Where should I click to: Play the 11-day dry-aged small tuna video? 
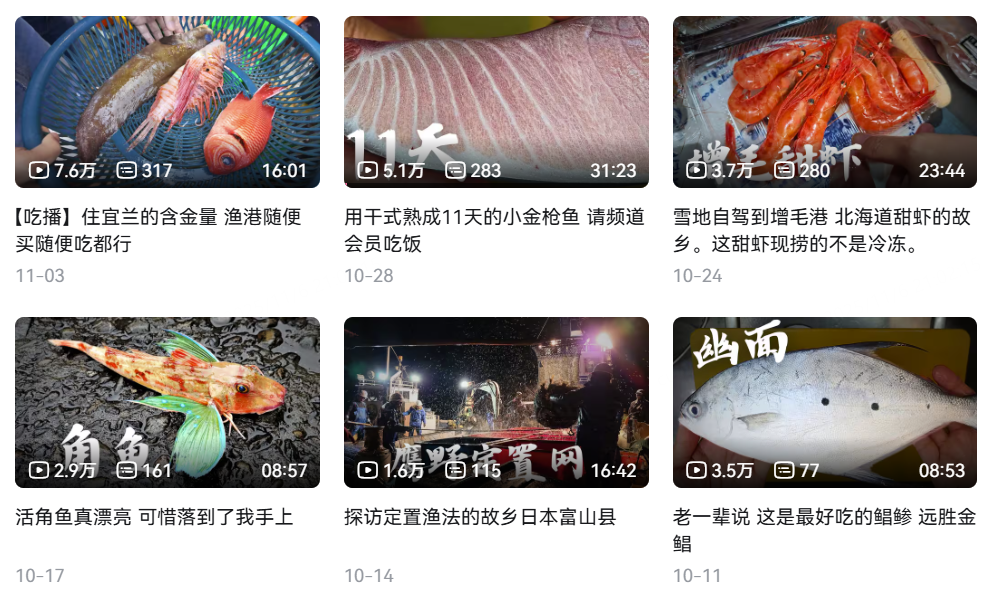tap(496, 102)
